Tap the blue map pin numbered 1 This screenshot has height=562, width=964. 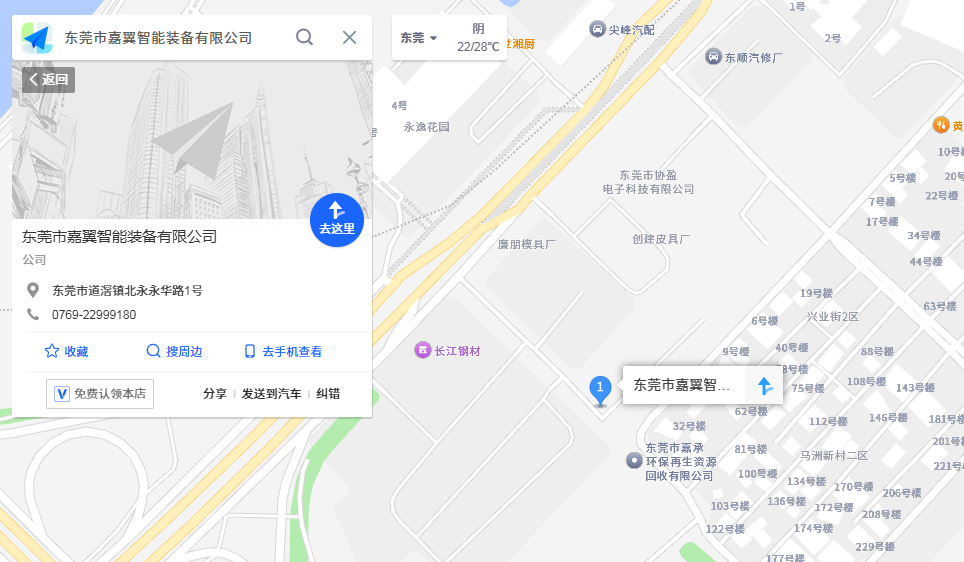pyautogui.click(x=600, y=390)
